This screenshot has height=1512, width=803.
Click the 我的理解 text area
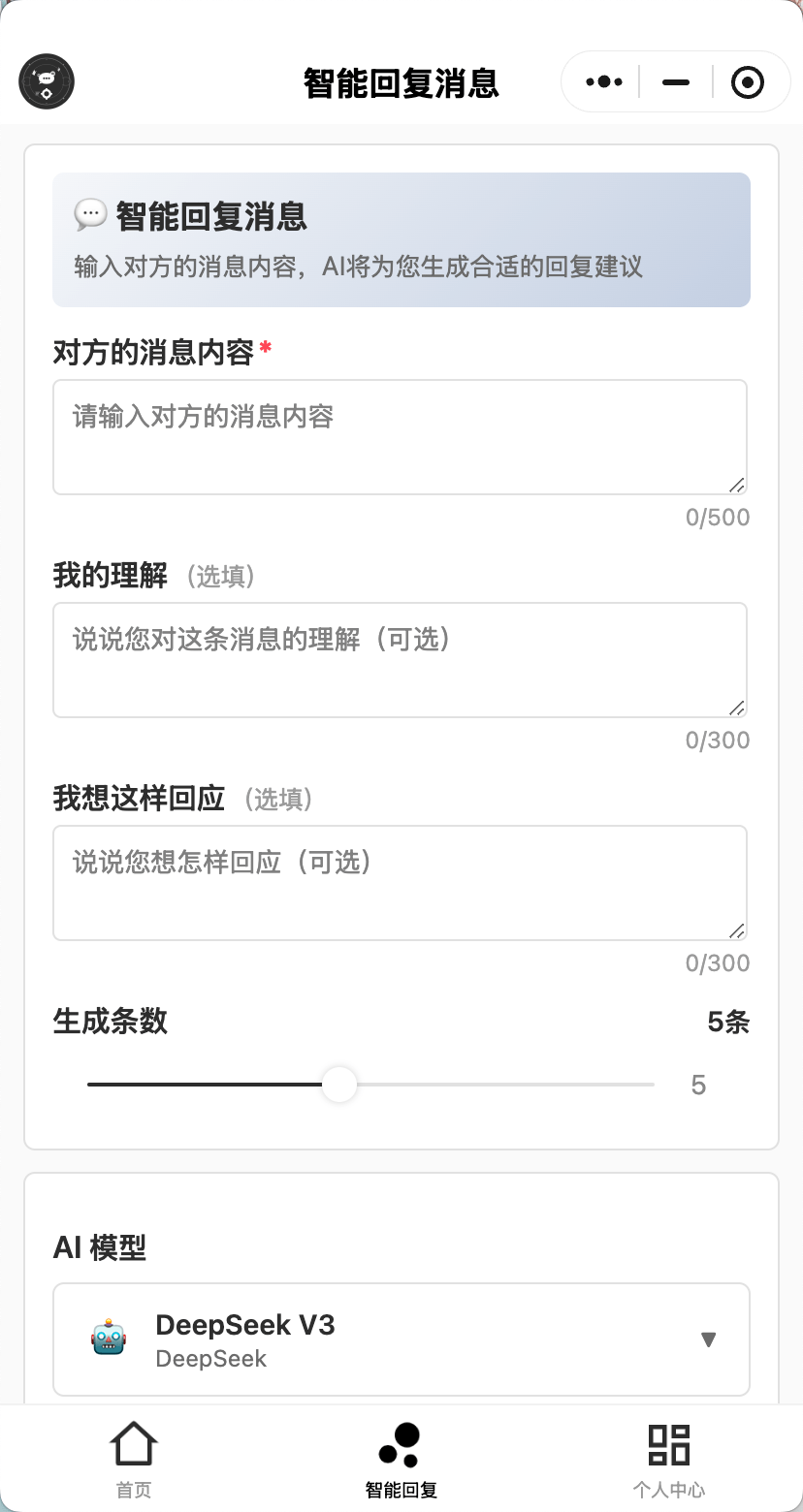tap(401, 660)
